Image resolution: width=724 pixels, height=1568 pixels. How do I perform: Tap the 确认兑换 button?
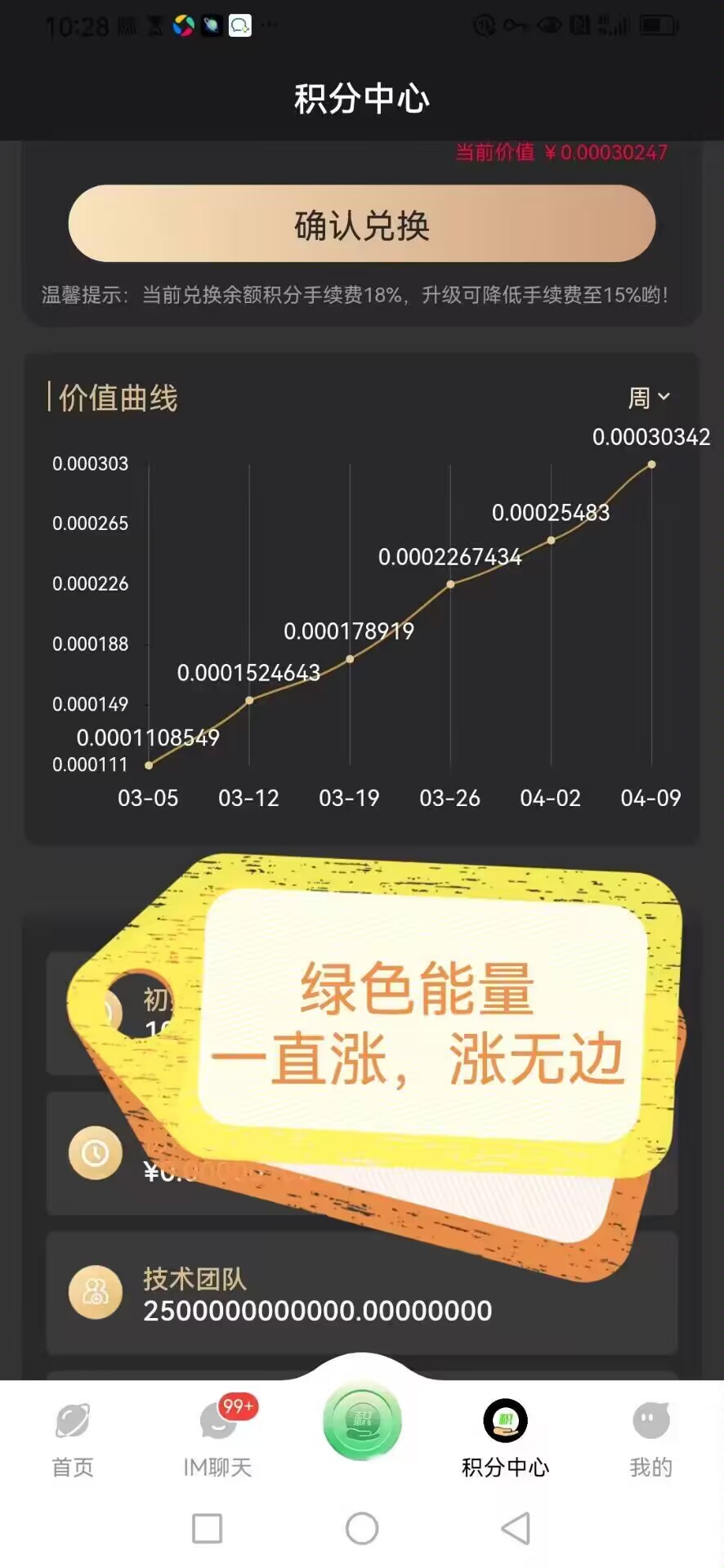[x=362, y=224]
